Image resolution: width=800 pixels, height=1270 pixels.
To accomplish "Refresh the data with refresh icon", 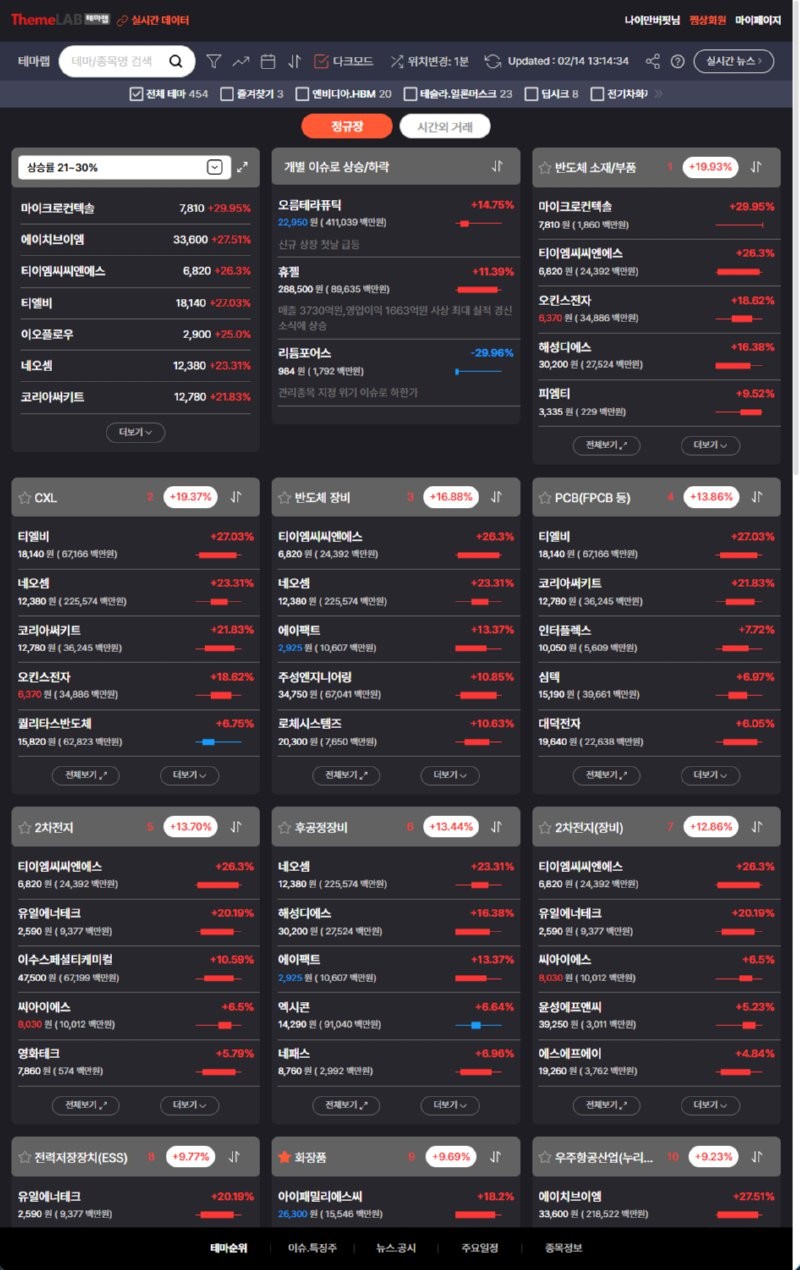I will tap(493, 62).
